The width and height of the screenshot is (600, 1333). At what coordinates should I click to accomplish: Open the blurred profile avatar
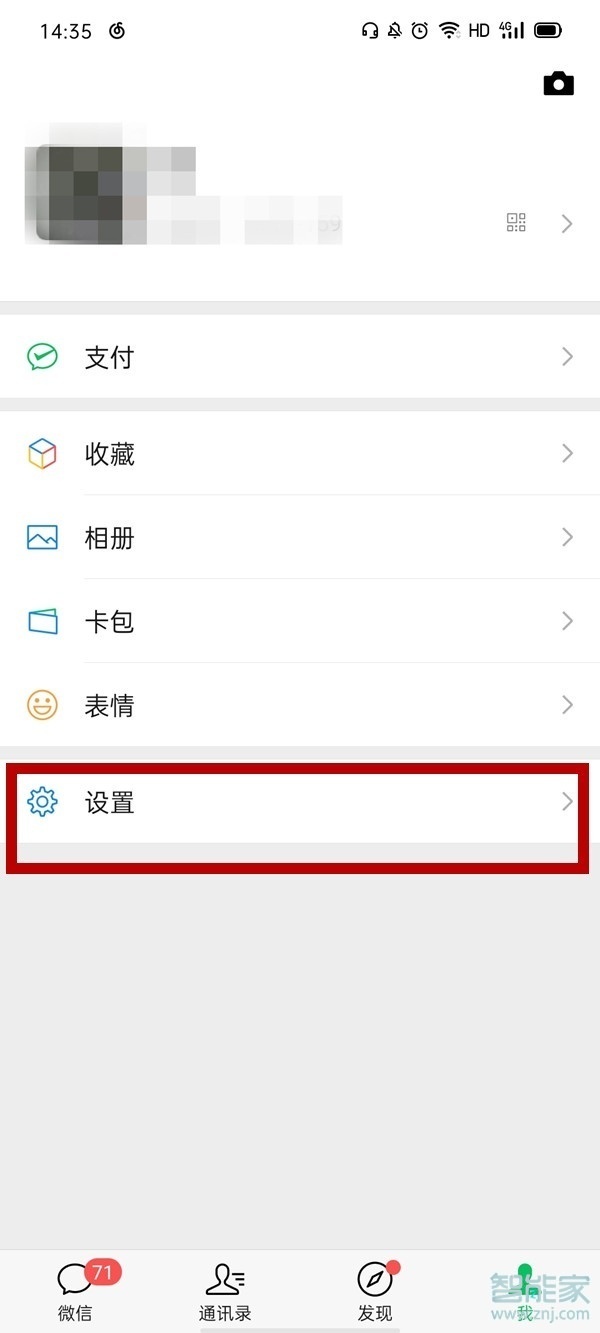tap(80, 194)
